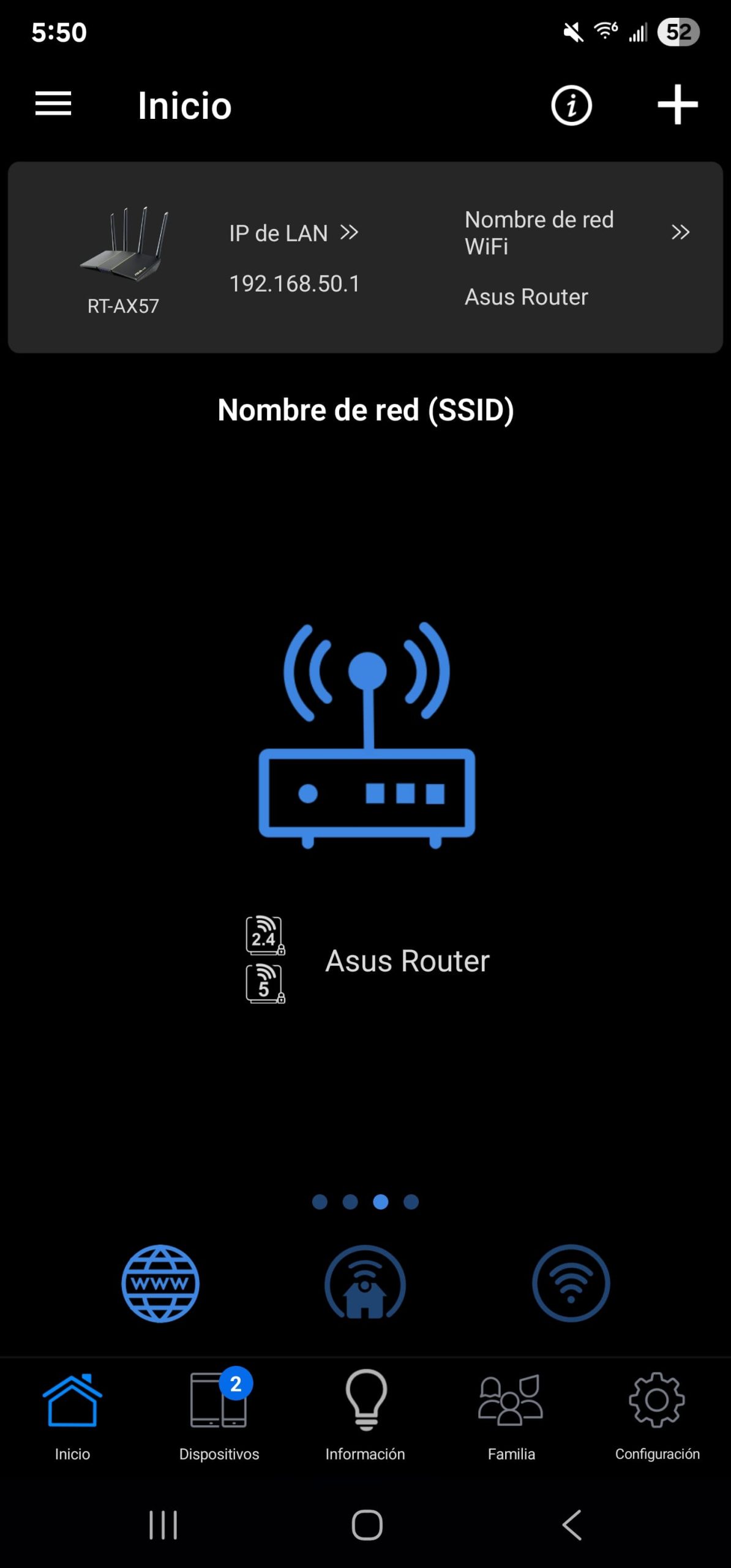Open IP de LAN details
Screen dimensions: 731x1568
pyautogui.click(x=293, y=233)
